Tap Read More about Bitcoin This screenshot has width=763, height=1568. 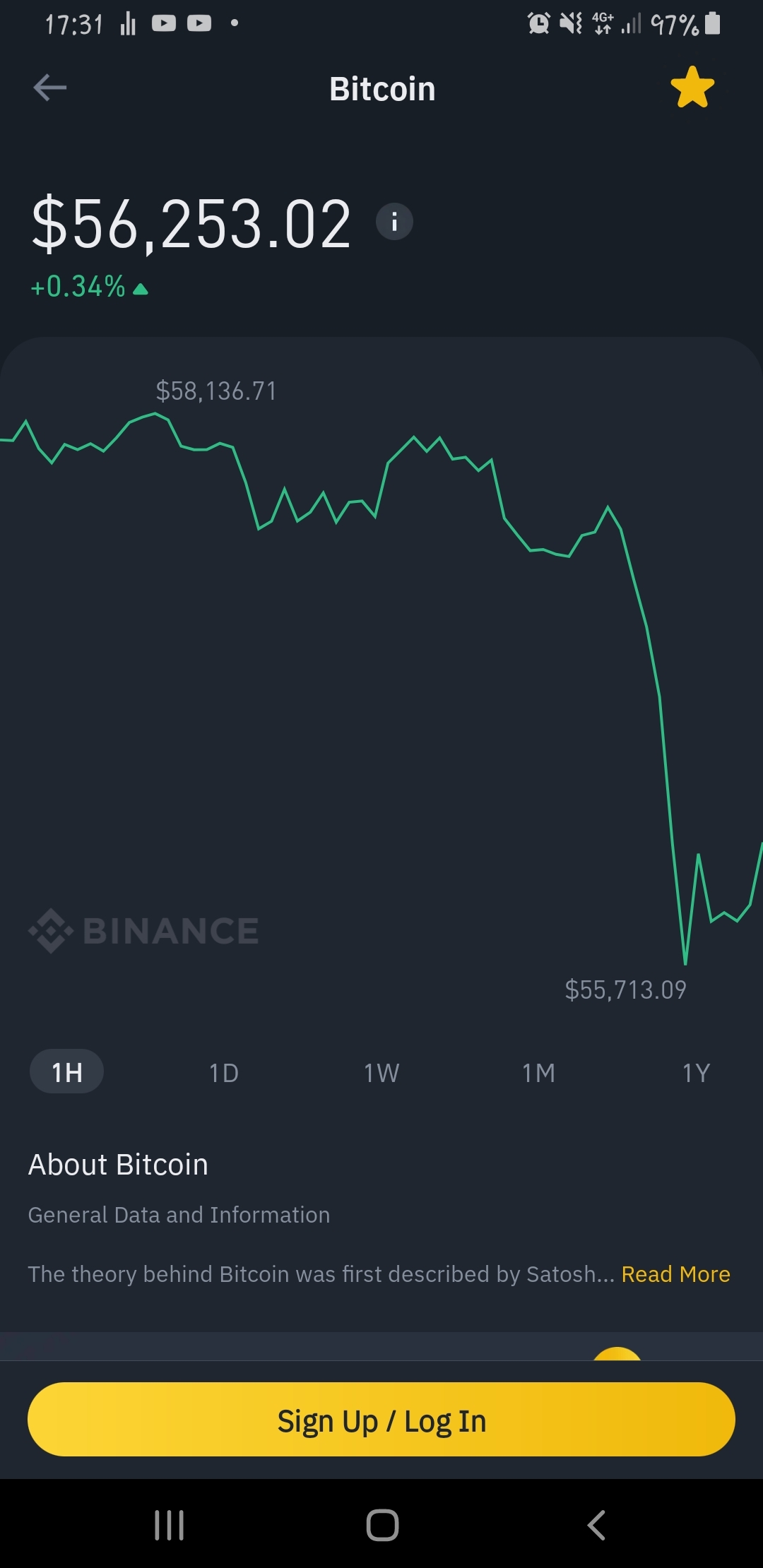[x=675, y=1274]
